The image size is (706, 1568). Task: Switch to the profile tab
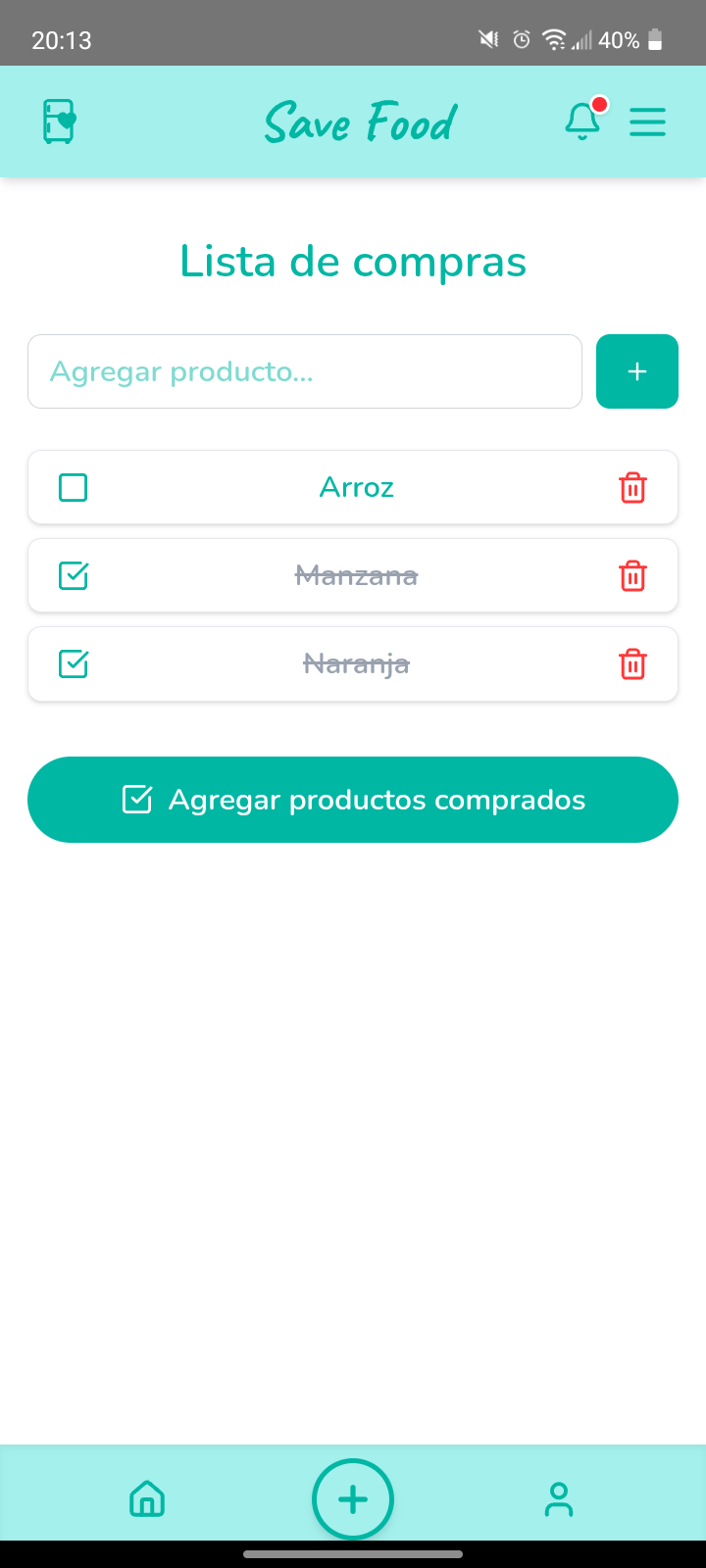click(x=559, y=1499)
